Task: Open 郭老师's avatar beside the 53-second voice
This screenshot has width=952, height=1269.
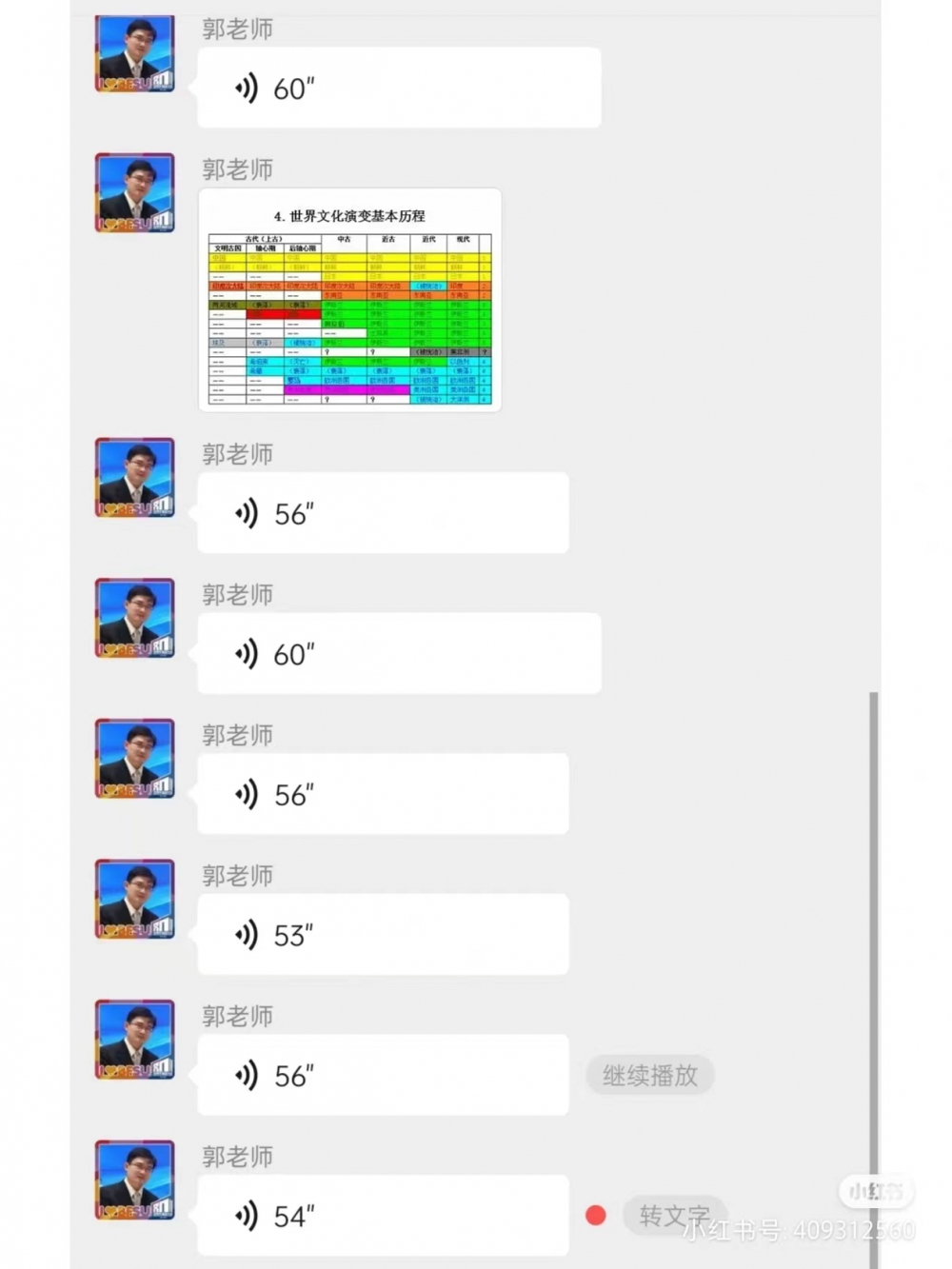Action: [134, 900]
